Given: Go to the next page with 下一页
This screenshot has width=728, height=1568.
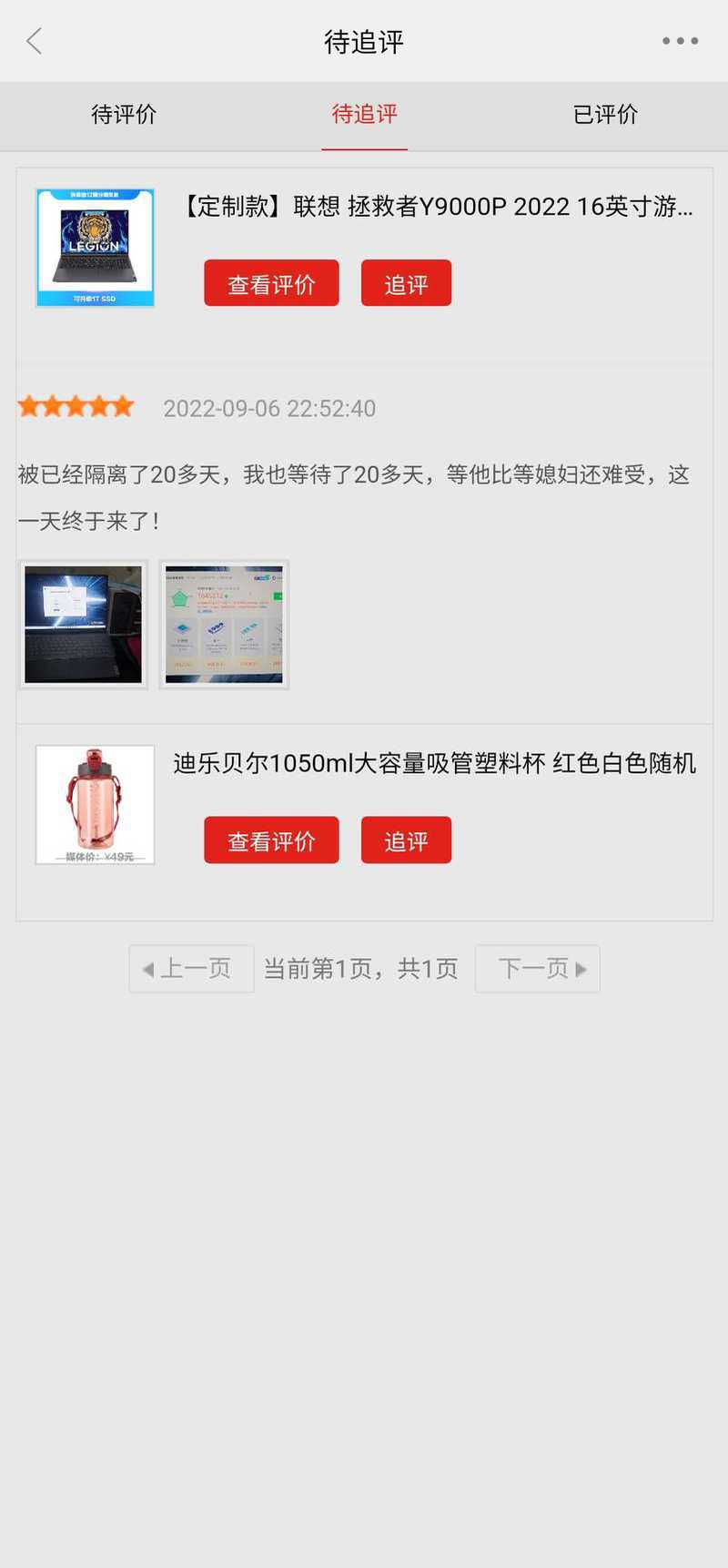Looking at the screenshot, I should tap(537, 969).
